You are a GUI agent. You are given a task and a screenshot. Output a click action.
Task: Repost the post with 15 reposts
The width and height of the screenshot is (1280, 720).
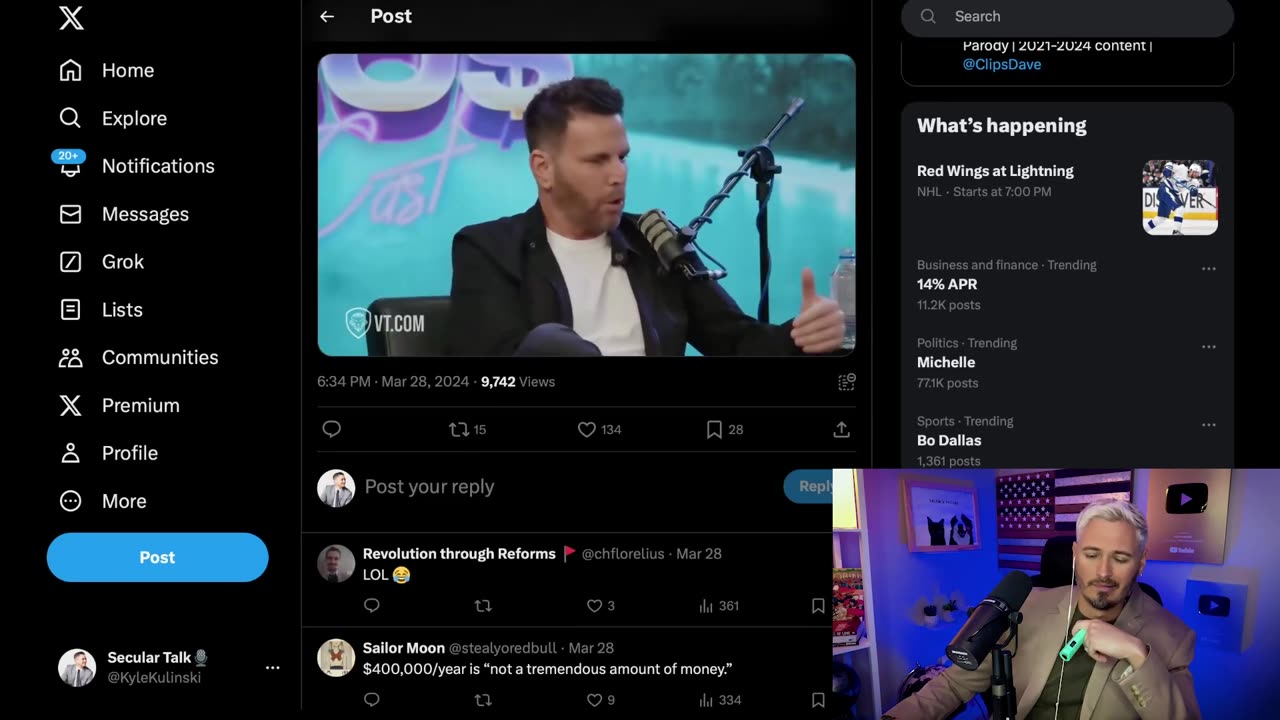pyautogui.click(x=459, y=429)
